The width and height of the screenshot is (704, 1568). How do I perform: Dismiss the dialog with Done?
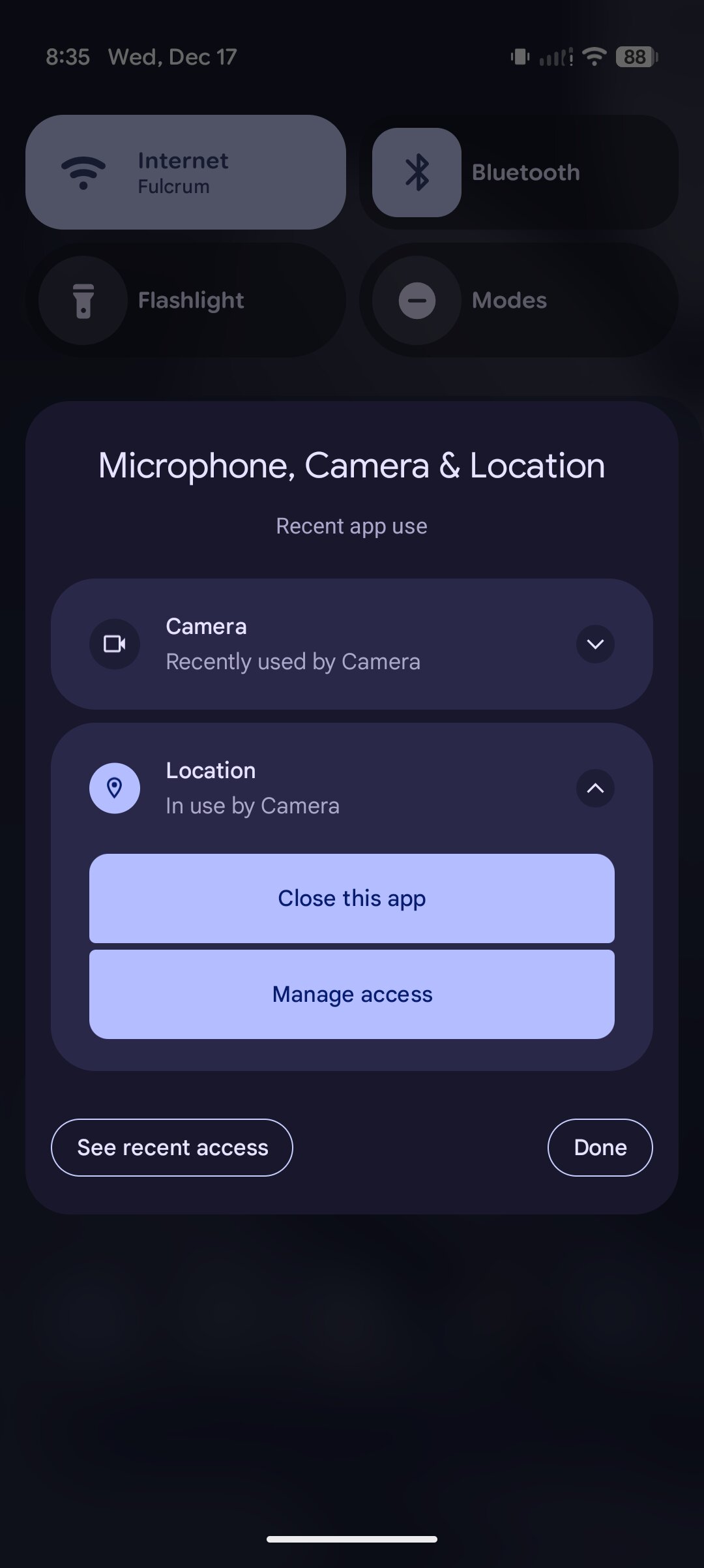600,1147
